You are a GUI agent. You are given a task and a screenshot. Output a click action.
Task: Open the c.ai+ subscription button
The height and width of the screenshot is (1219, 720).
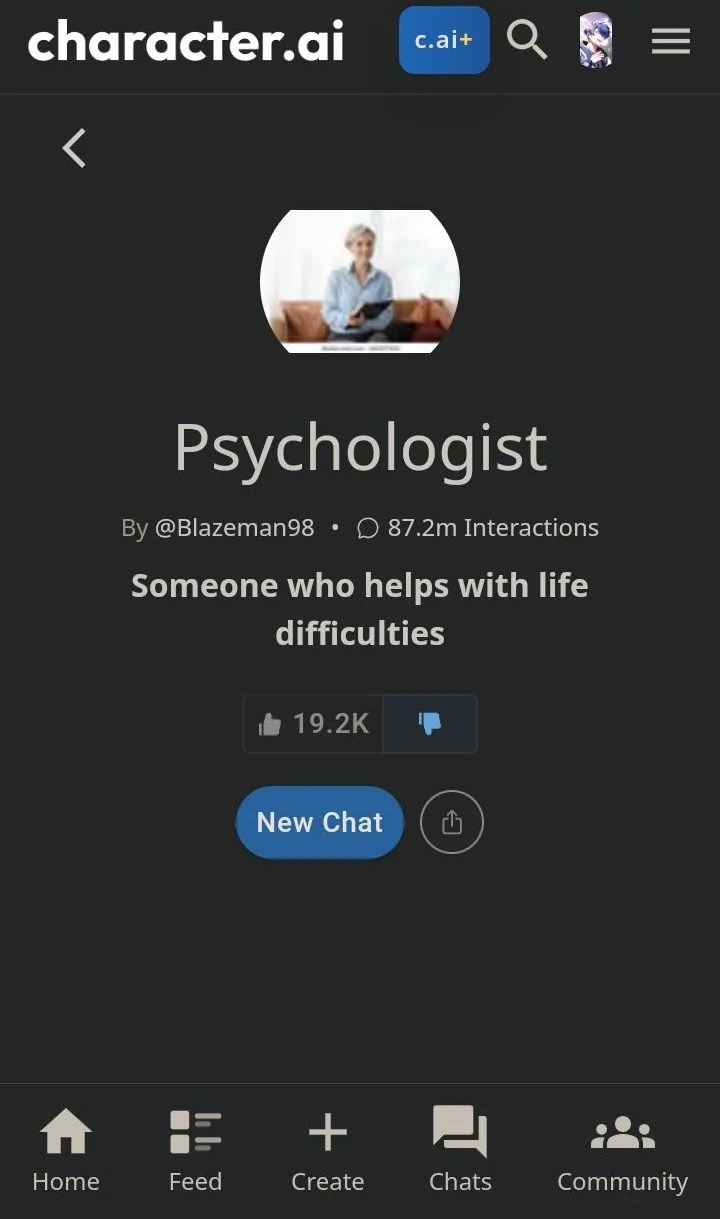[444, 41]
